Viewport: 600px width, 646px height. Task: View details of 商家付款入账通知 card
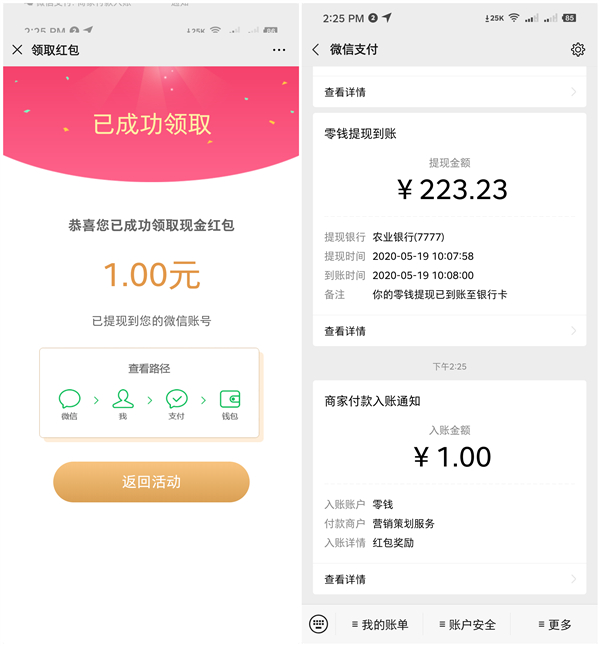coord(449,579)
